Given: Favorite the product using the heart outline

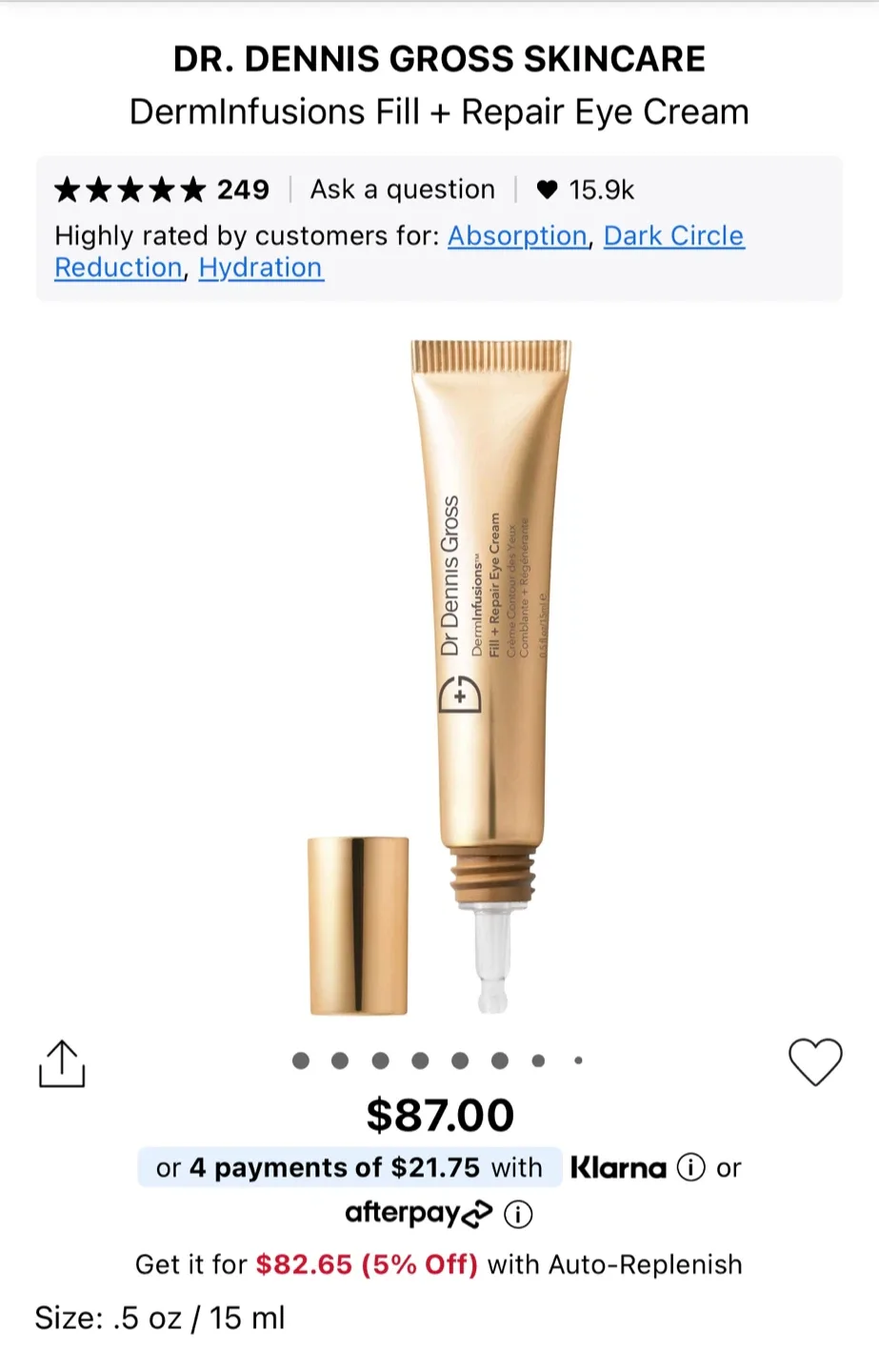Looking at the screenshot, I should pyautogui.click(x=816, y=1062).
